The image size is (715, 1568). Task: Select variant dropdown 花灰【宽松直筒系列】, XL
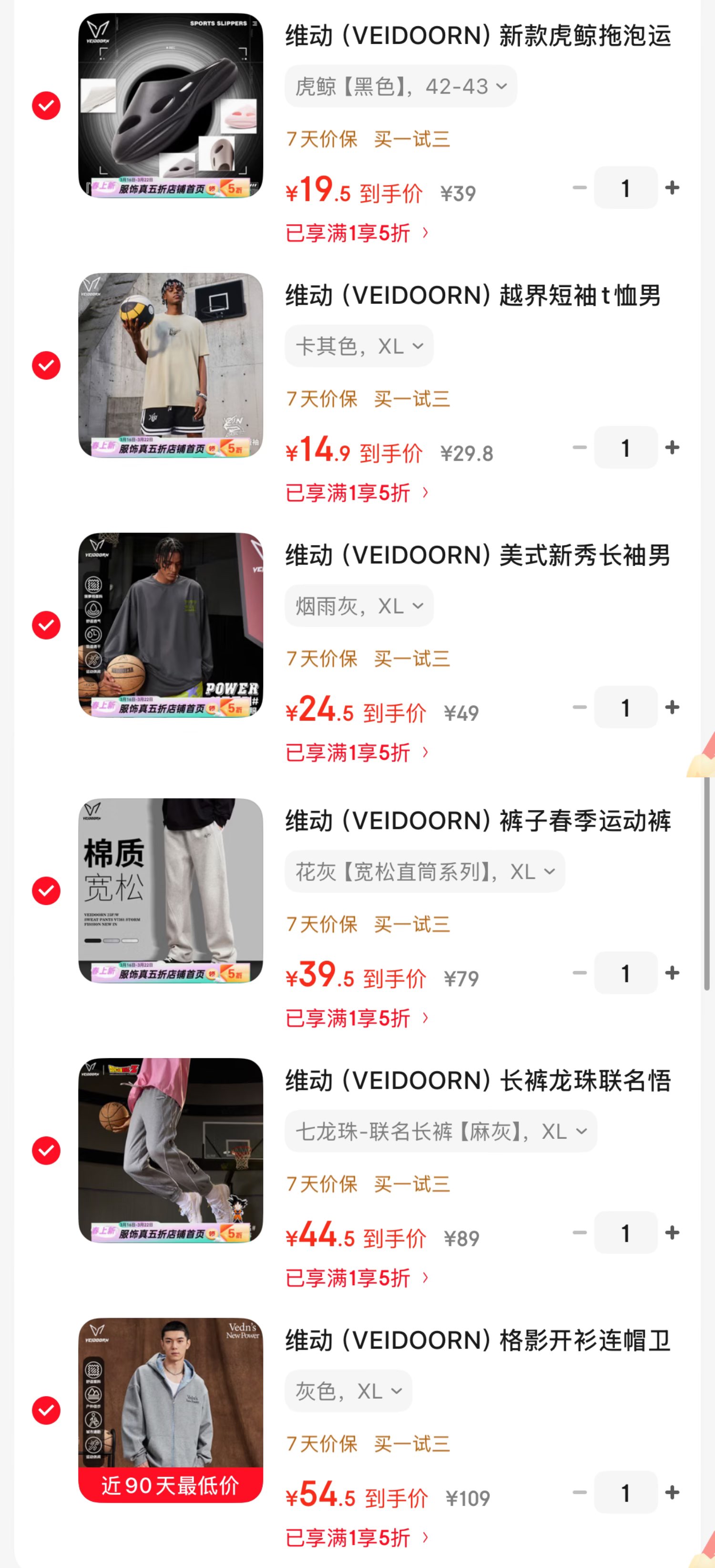(425, 872)
